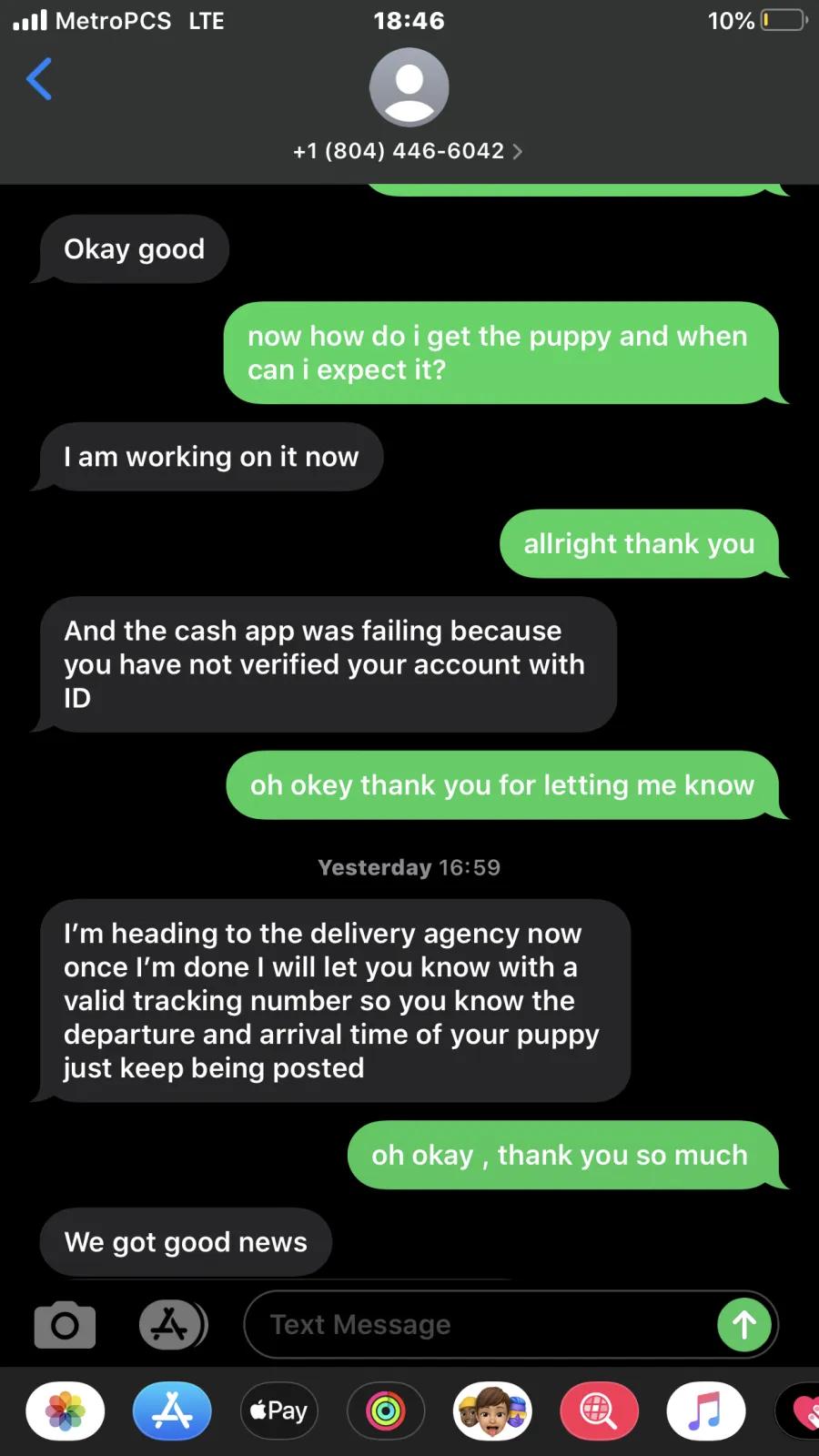819x1456 pixels.
Task: Open the Fitness activity rings app
Action: (x=386, y=1411)
